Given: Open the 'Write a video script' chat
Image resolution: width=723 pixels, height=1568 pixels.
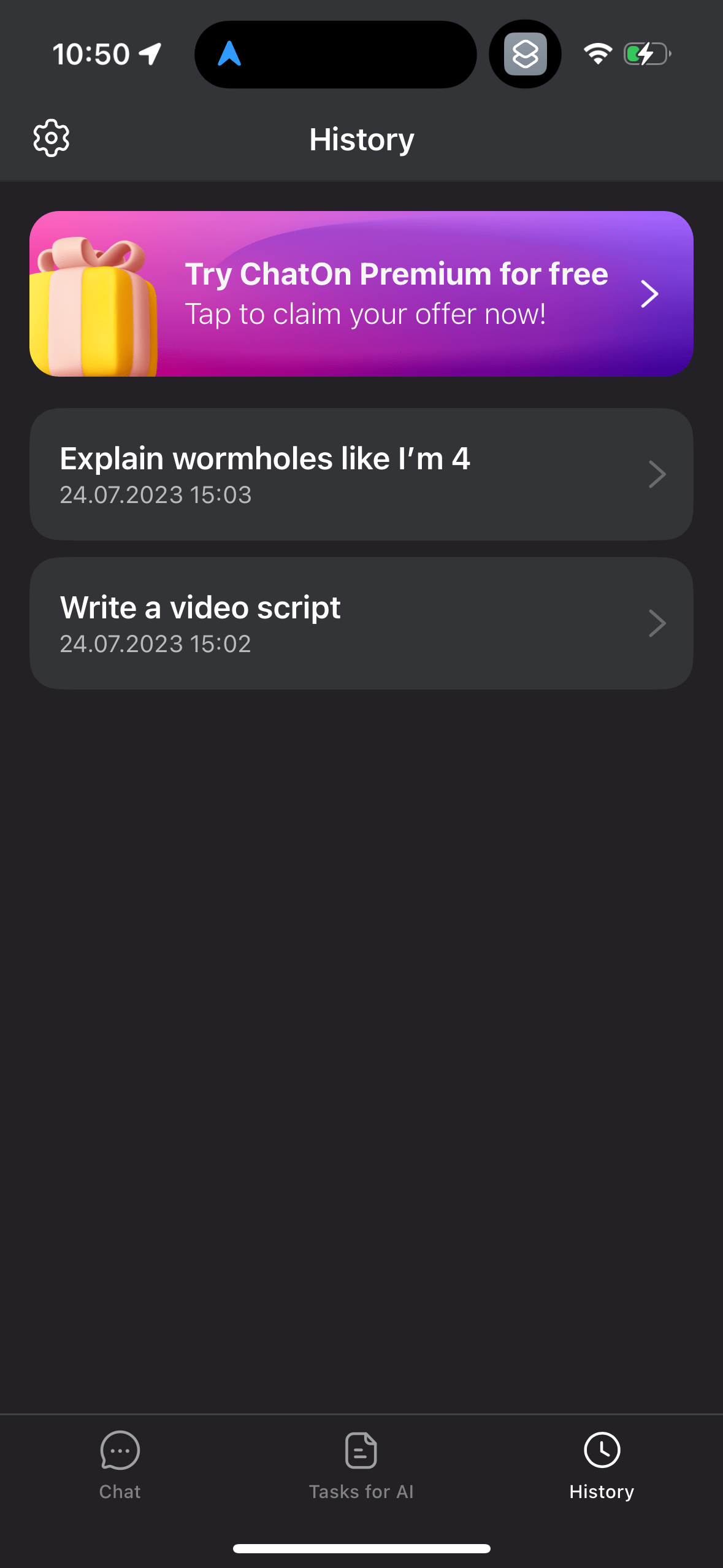Looking at the screenshot, I should coord(361,623).
